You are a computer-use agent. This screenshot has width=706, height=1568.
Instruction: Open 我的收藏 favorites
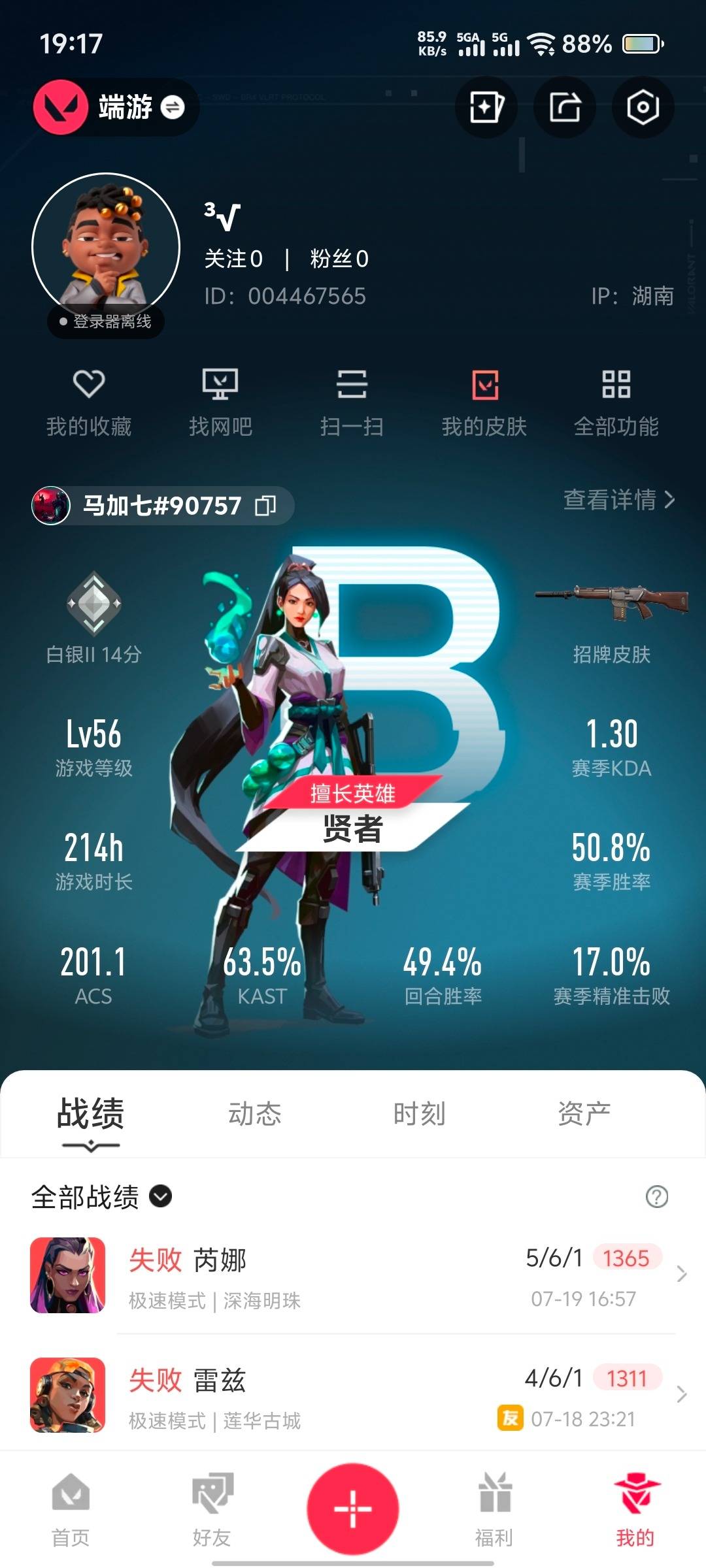click(89, 402)
